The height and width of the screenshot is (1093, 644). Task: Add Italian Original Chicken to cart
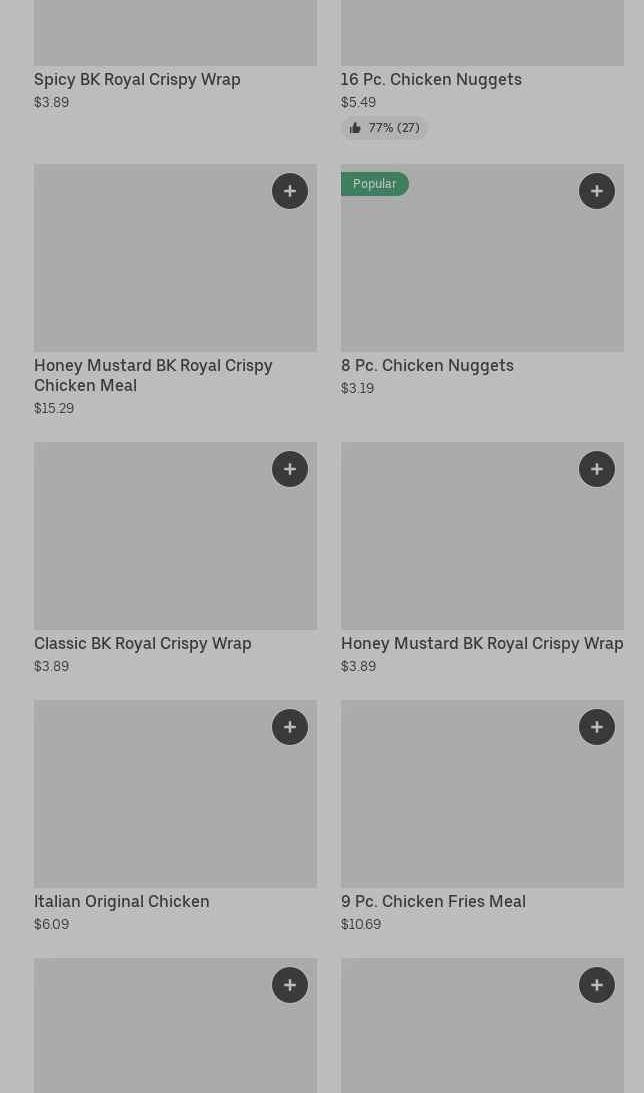(290, 727)
